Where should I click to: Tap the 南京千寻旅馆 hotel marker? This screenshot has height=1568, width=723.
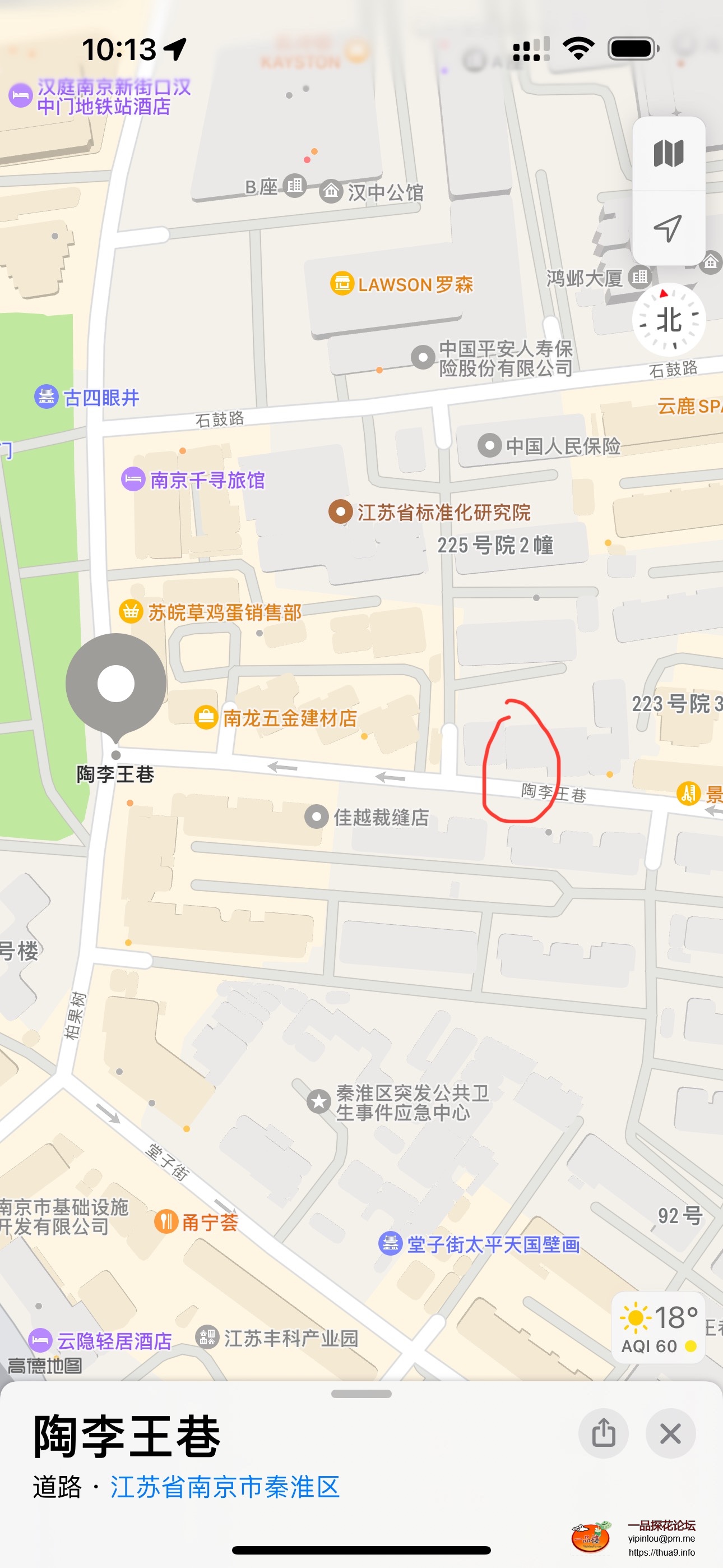133,479
